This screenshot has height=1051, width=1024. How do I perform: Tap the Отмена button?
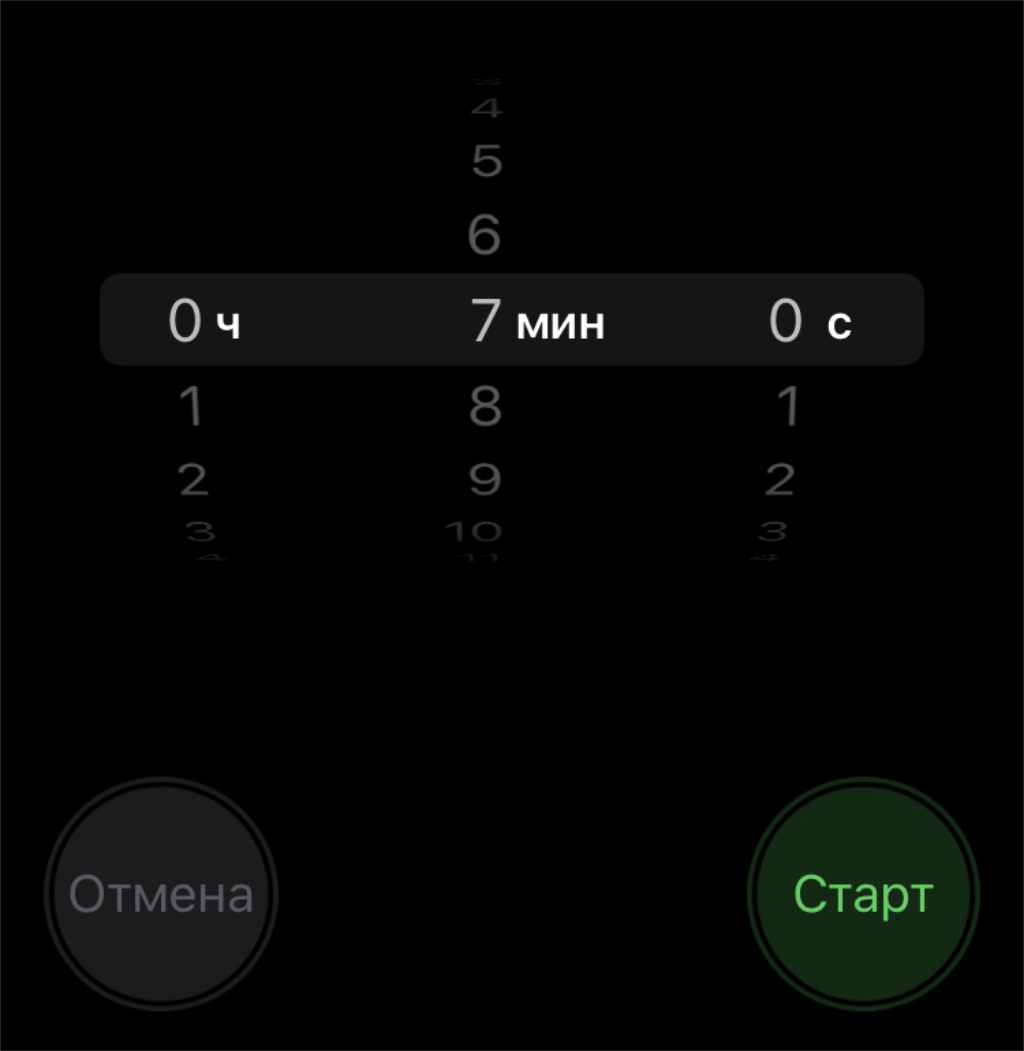tap(161, 894)
